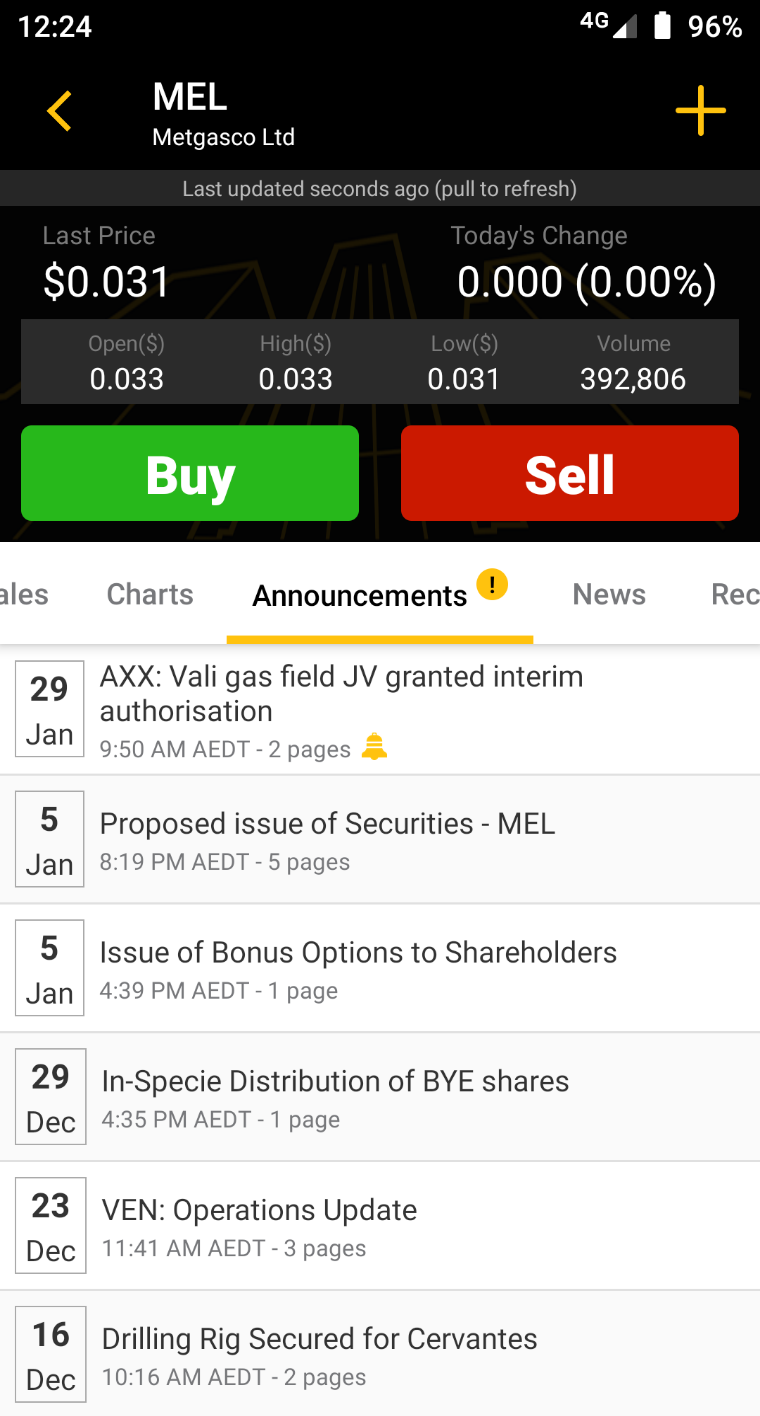Go back using the yellow arrow
Screen dimensions: 760x1416
(59, 110)
